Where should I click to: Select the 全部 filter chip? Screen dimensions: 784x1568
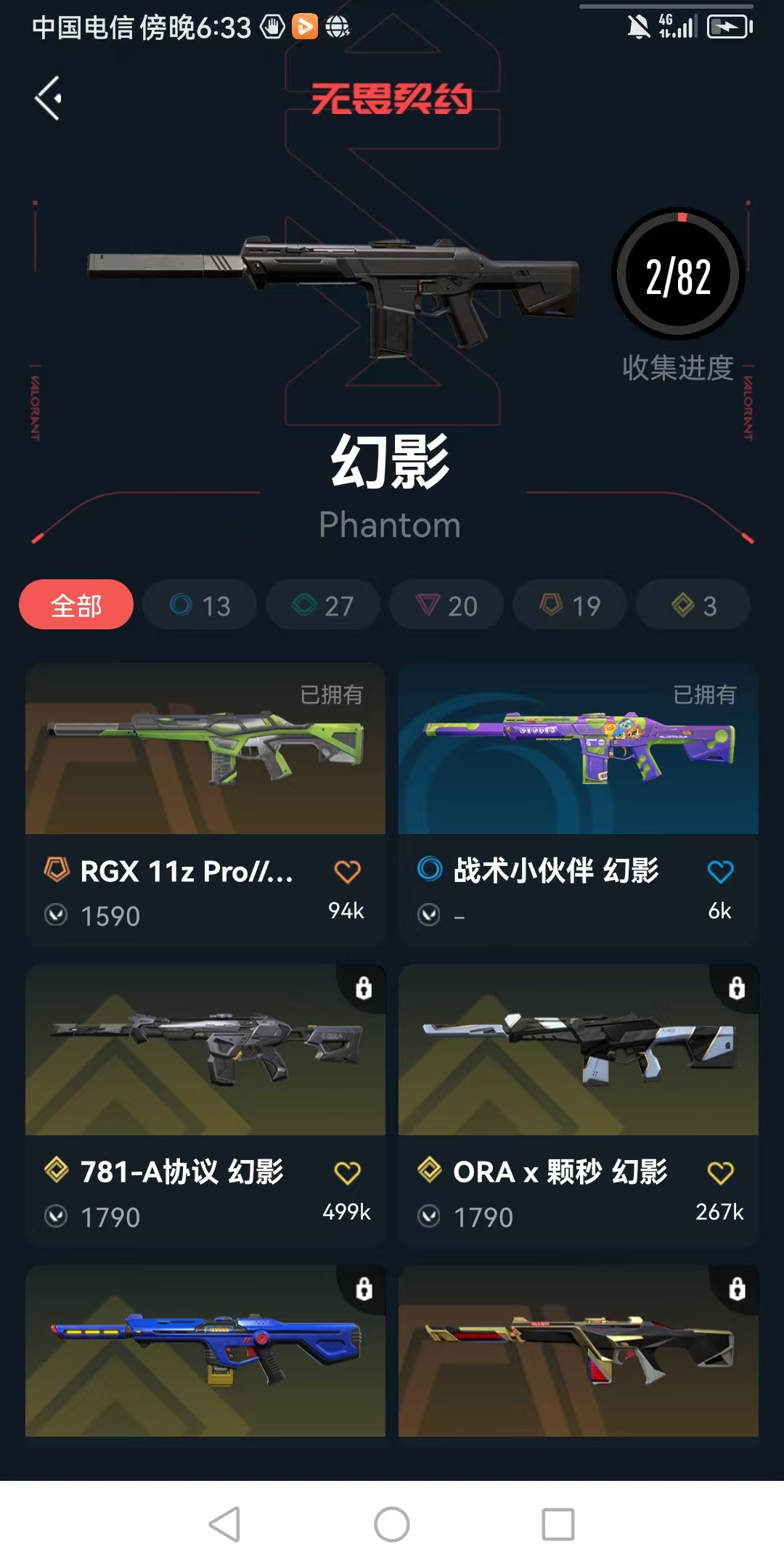[76, 605]
